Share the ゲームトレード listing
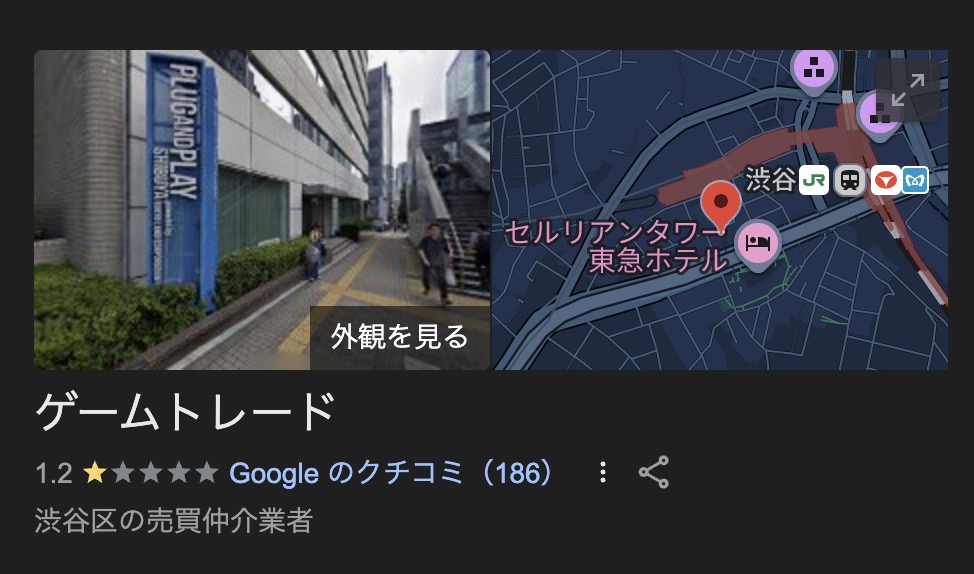The width and height of the screenshot is (974, 574). coord(653,473)
